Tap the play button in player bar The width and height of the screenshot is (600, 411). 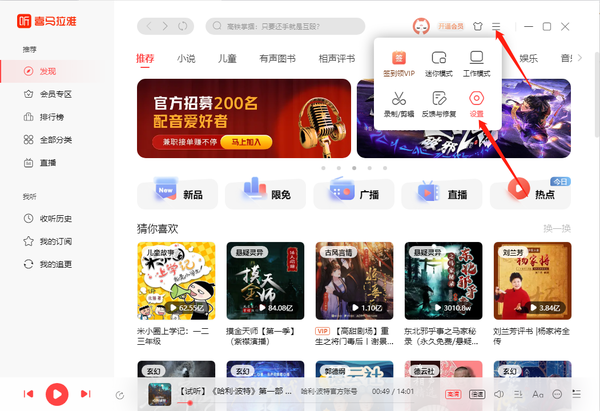click(x=57, y=394)
